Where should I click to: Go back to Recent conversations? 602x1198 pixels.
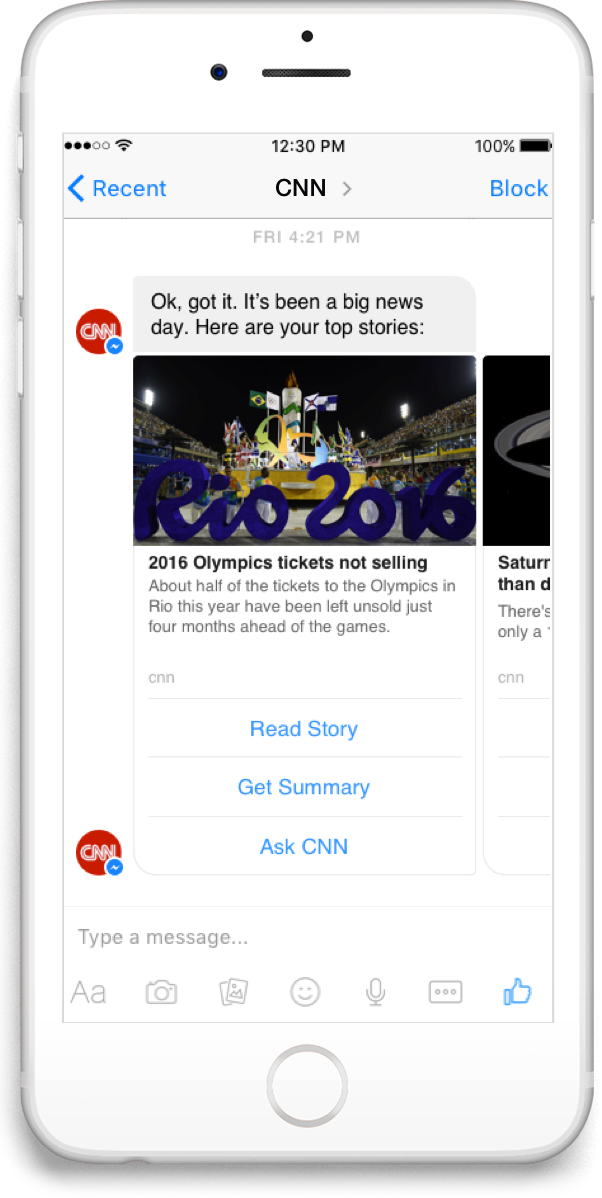click(x=117, y=189)
